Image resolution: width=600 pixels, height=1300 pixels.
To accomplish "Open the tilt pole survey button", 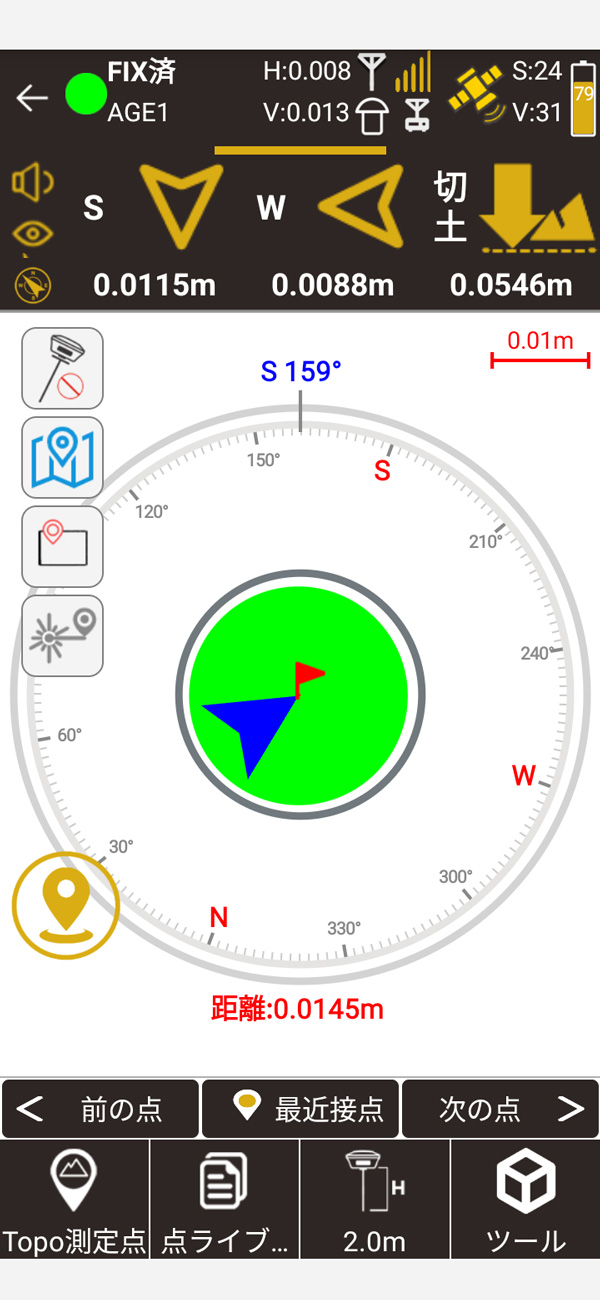I will click(62, 368).
